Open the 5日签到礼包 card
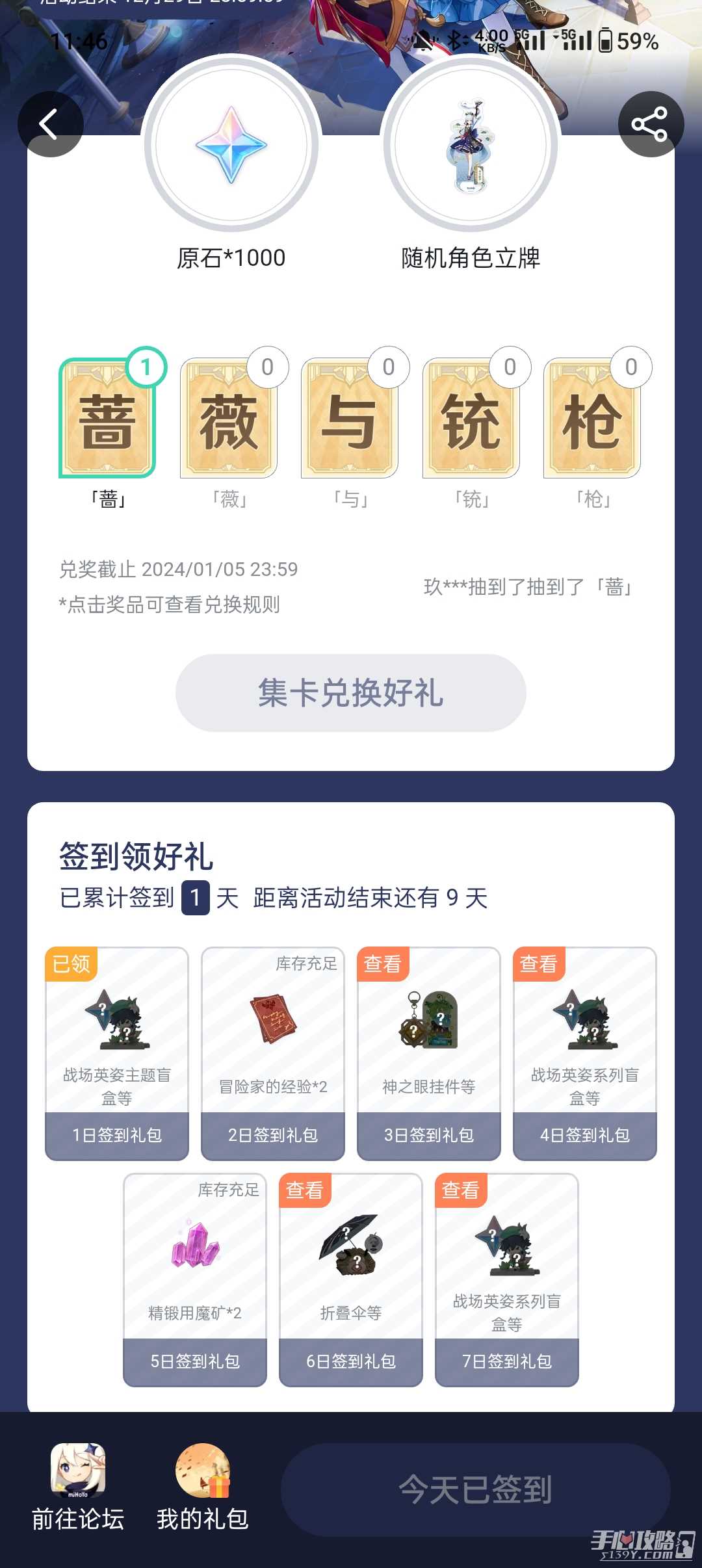 195,1279
